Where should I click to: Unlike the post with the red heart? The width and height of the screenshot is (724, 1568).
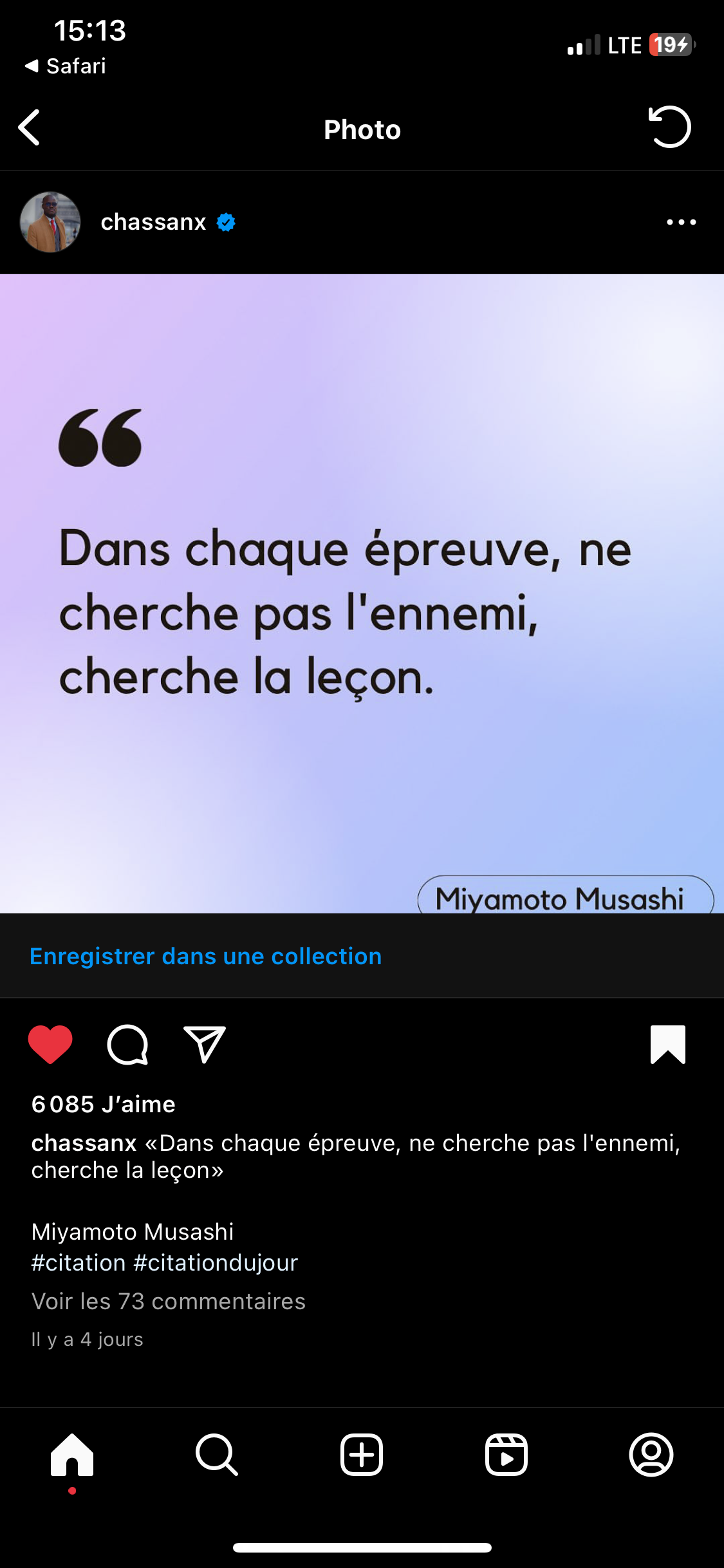(x=50, y=1043)
